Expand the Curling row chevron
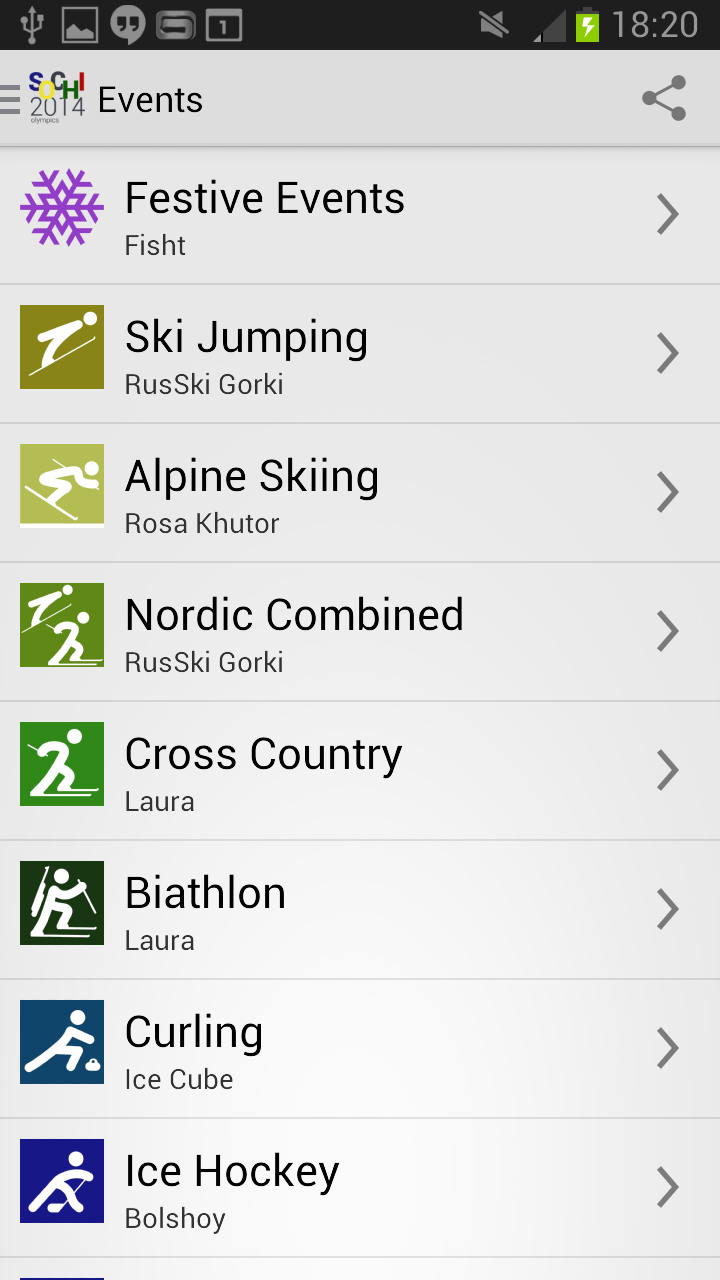 click(x=667, y=1047)
